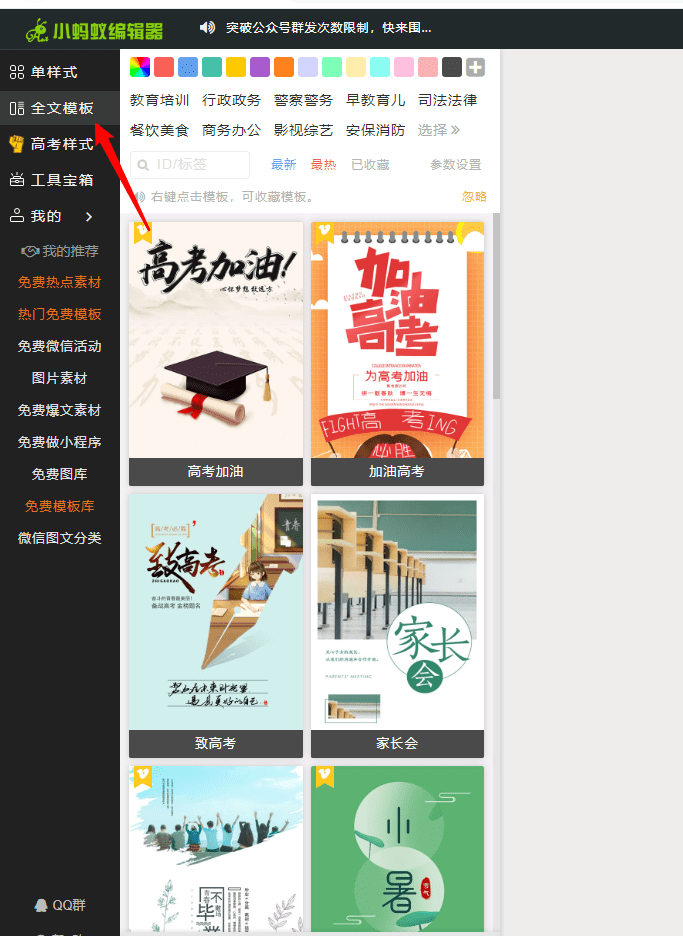Open the 免费热点素材 link

tap(60, 282)
